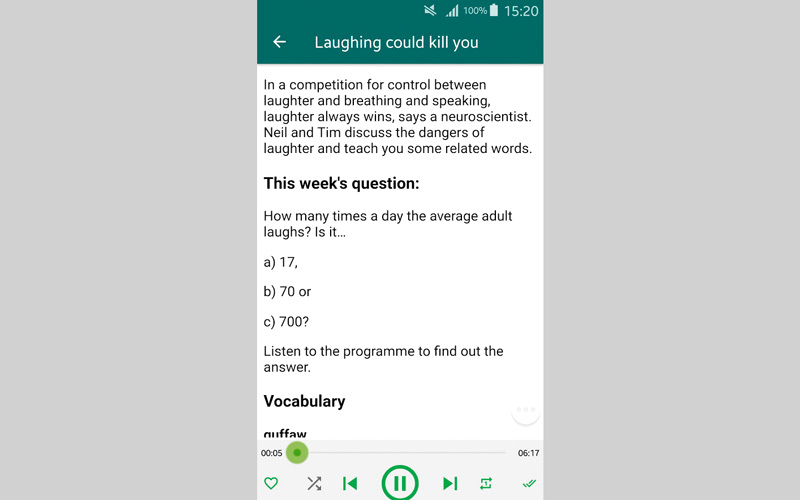Mark episode as done with double-check icon

coord(529,484)
